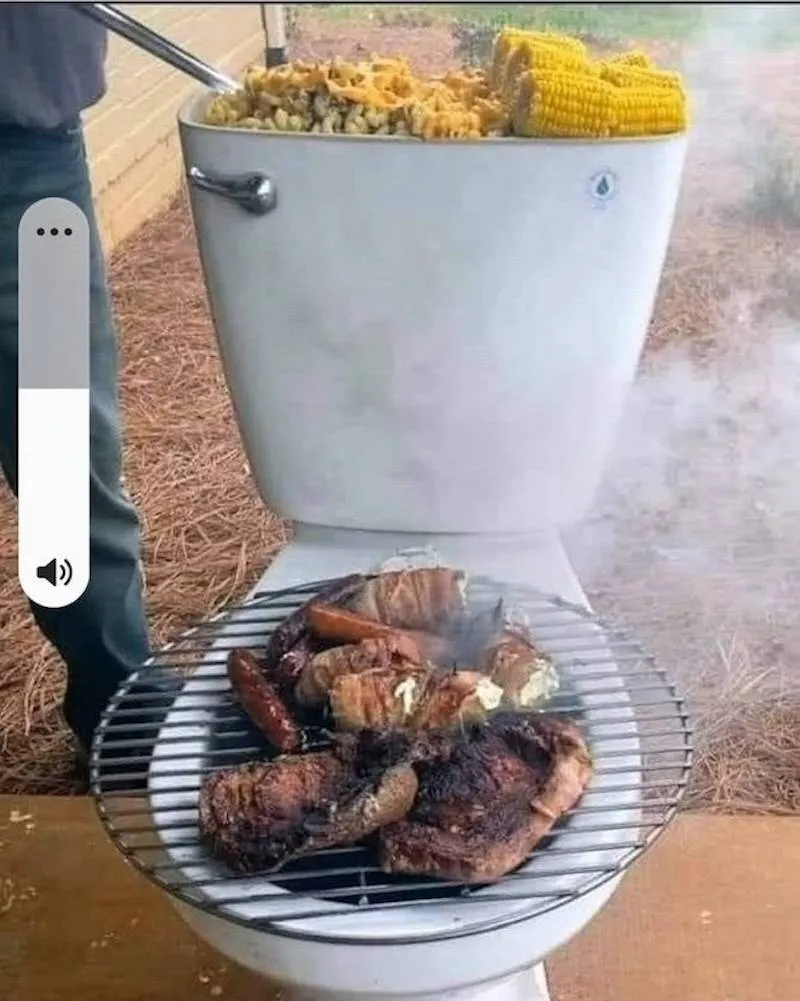Expand volume panel with three-dot button
Viewport: 800px width, 1001px height.
pos(54,231)
